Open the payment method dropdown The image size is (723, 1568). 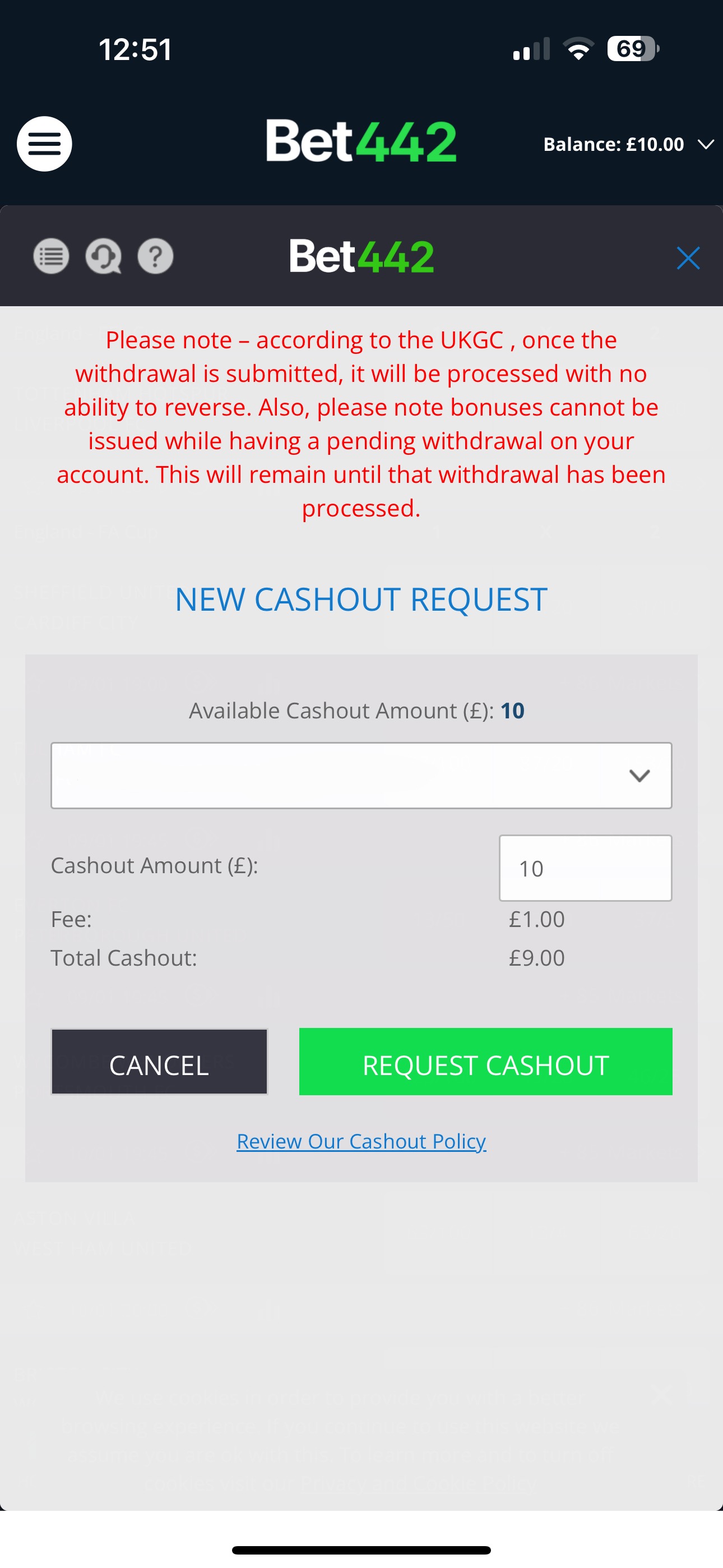point(361,775)
